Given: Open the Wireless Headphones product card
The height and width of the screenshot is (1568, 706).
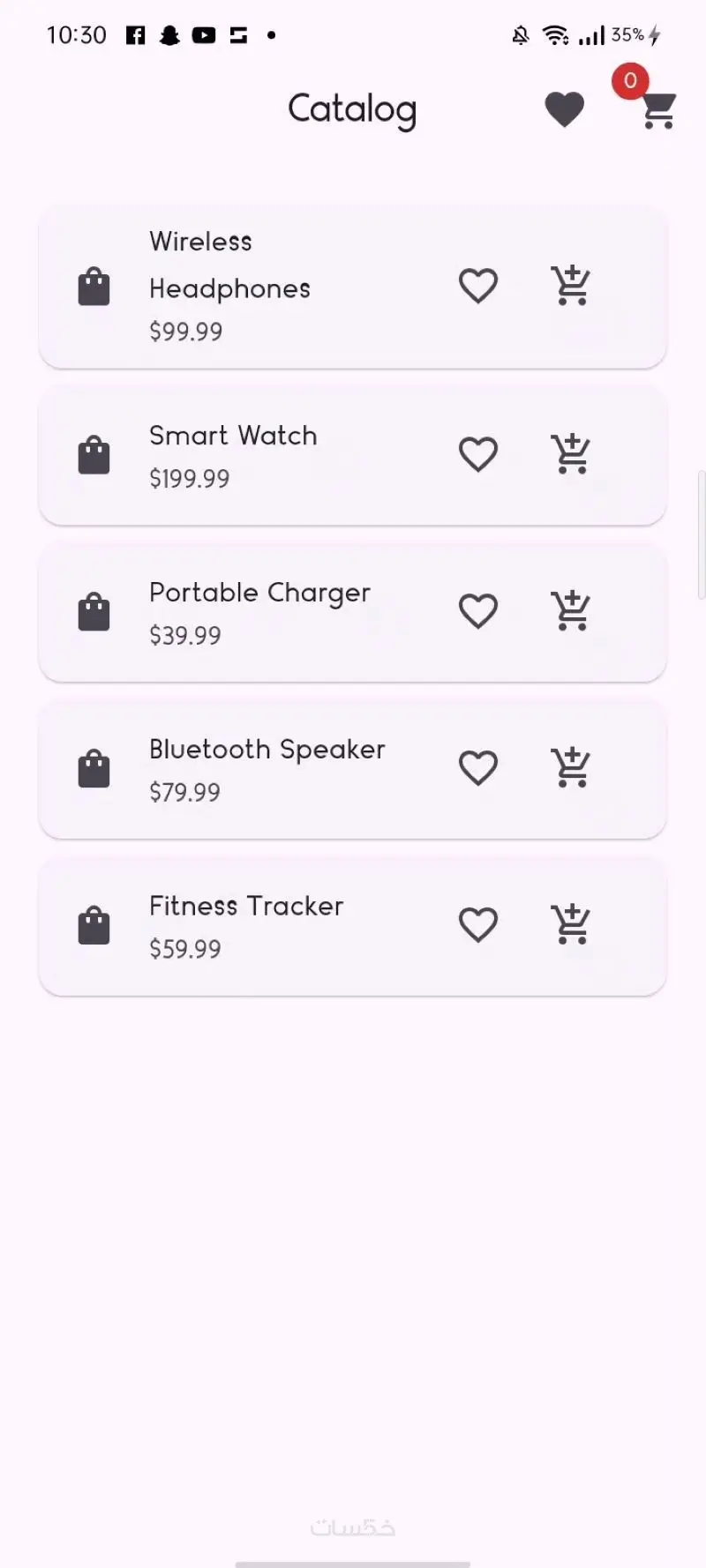Looking at the screenshot, I should click(265, 287).
